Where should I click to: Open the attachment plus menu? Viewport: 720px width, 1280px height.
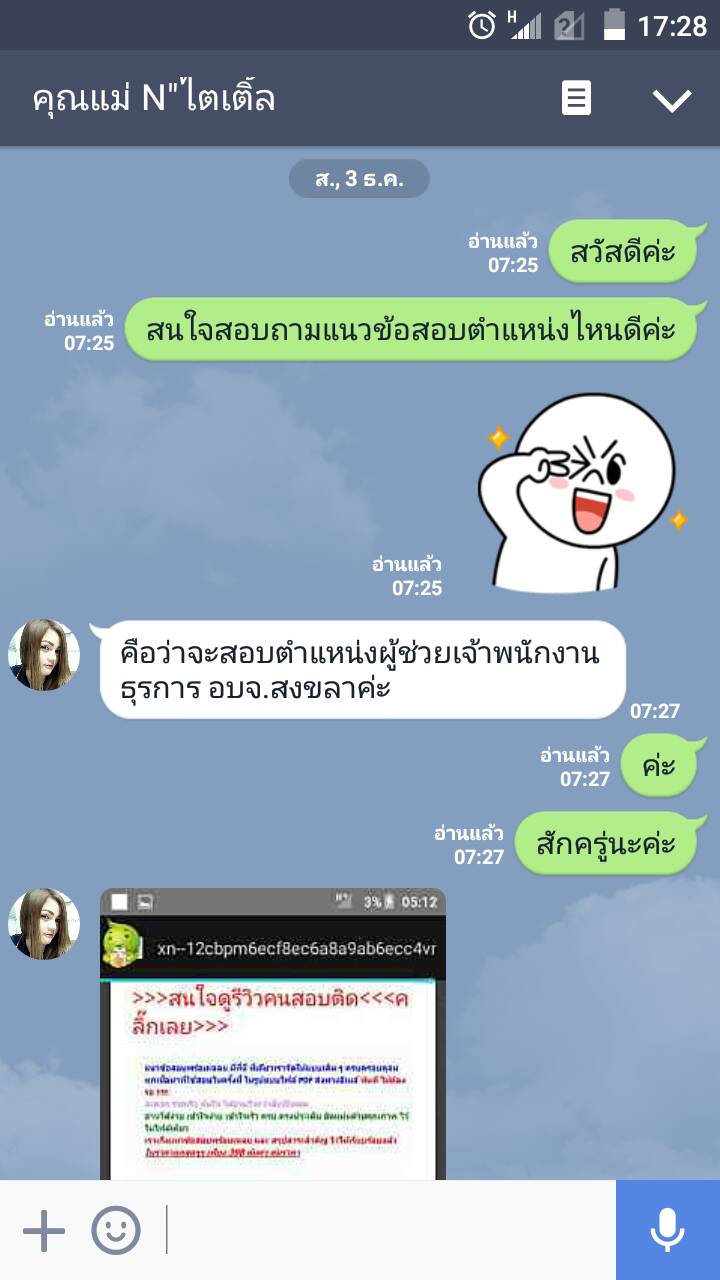[x=44, y=1230]
